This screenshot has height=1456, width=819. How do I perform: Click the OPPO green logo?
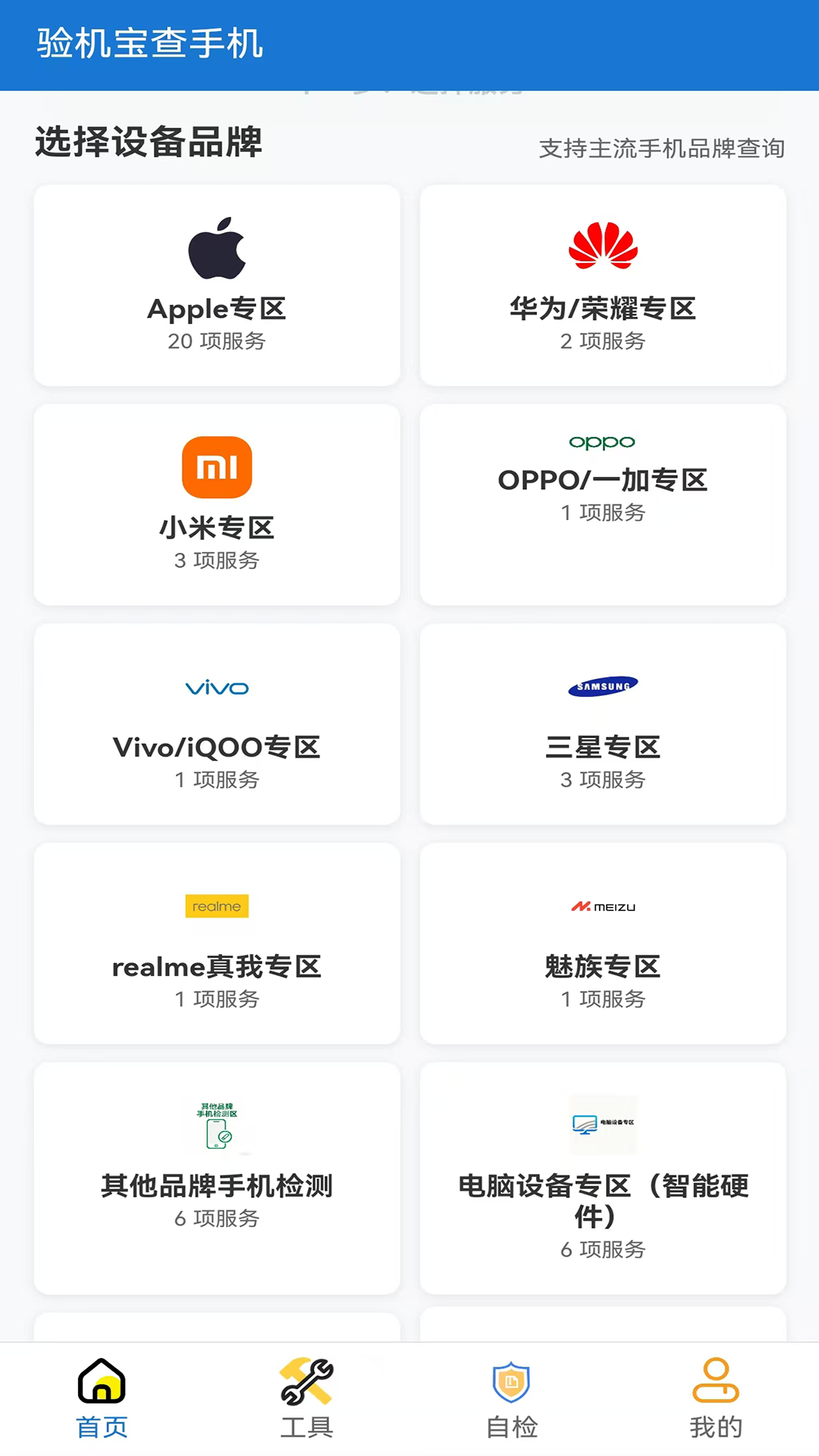click(603, 442)
